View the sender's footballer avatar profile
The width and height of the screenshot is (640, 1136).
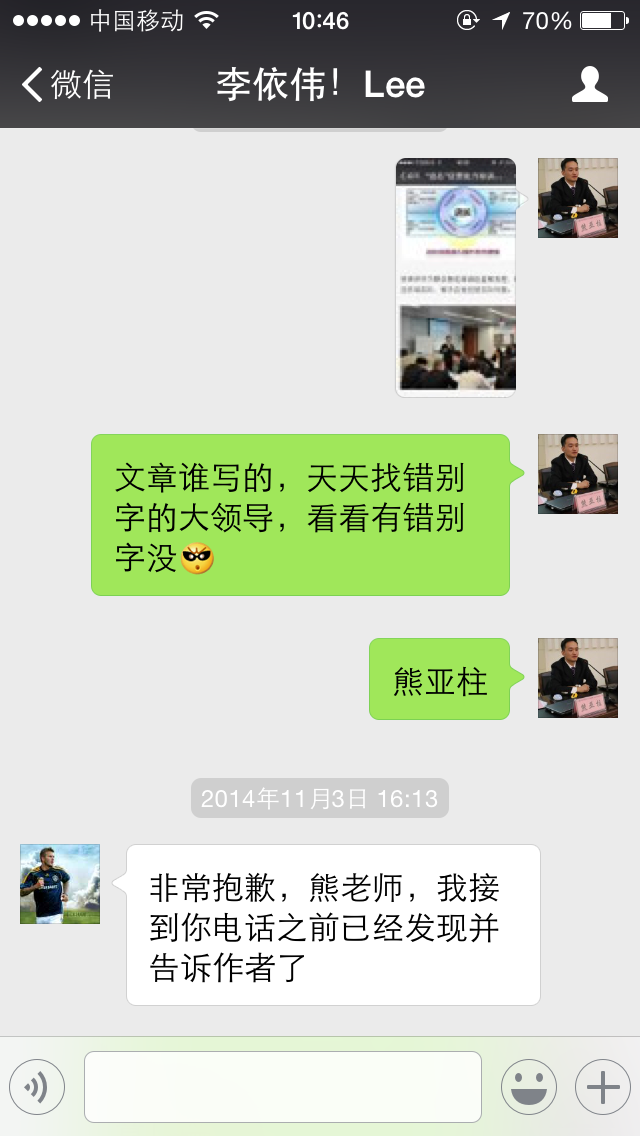coord(60,883)
